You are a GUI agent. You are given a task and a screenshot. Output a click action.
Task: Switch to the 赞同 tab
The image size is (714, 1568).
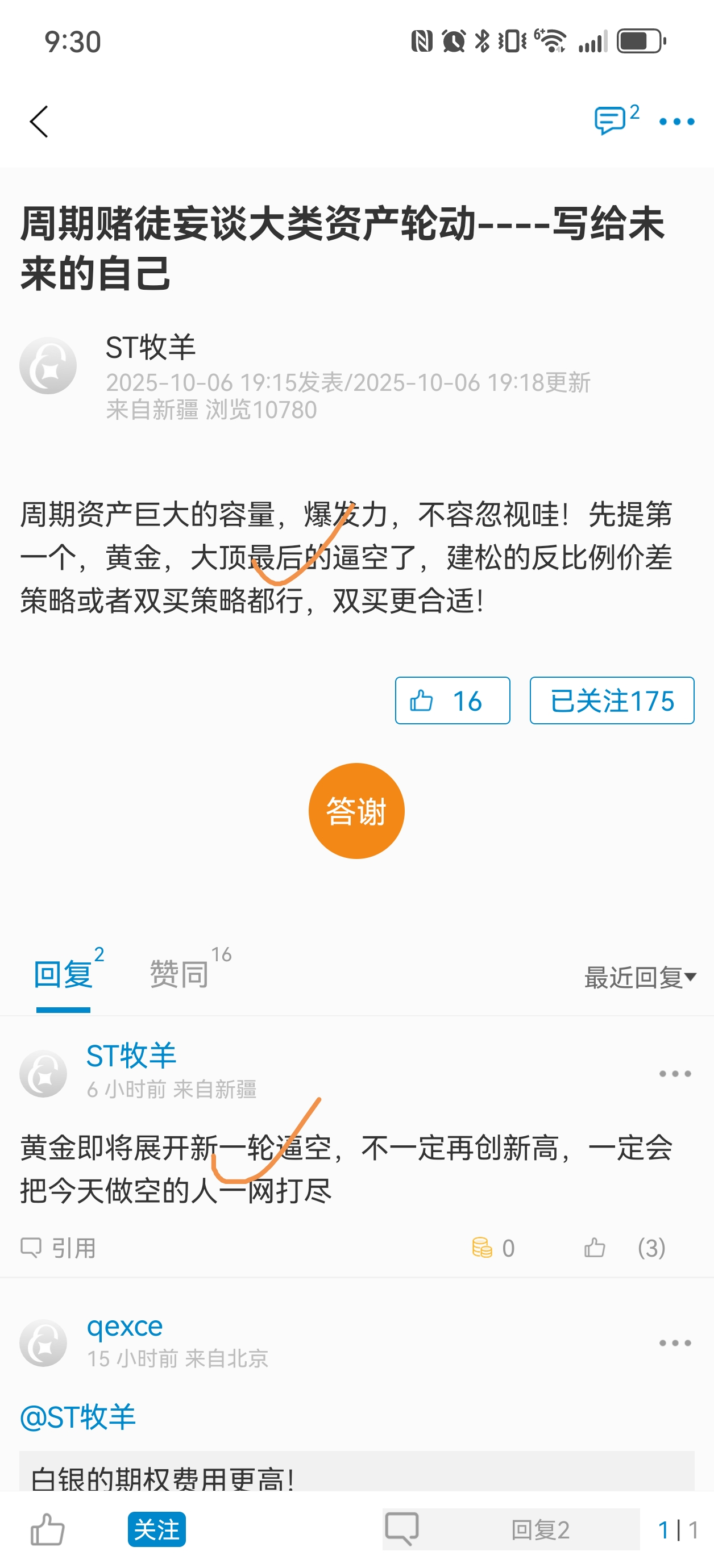180,974
